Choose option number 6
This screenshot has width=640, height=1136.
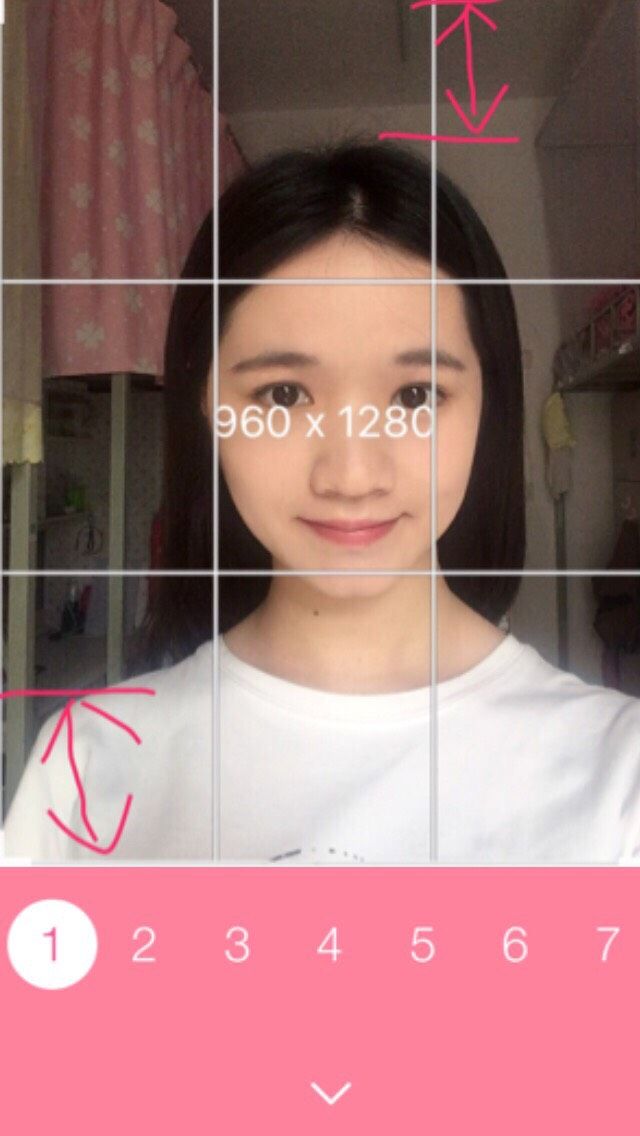515,945
